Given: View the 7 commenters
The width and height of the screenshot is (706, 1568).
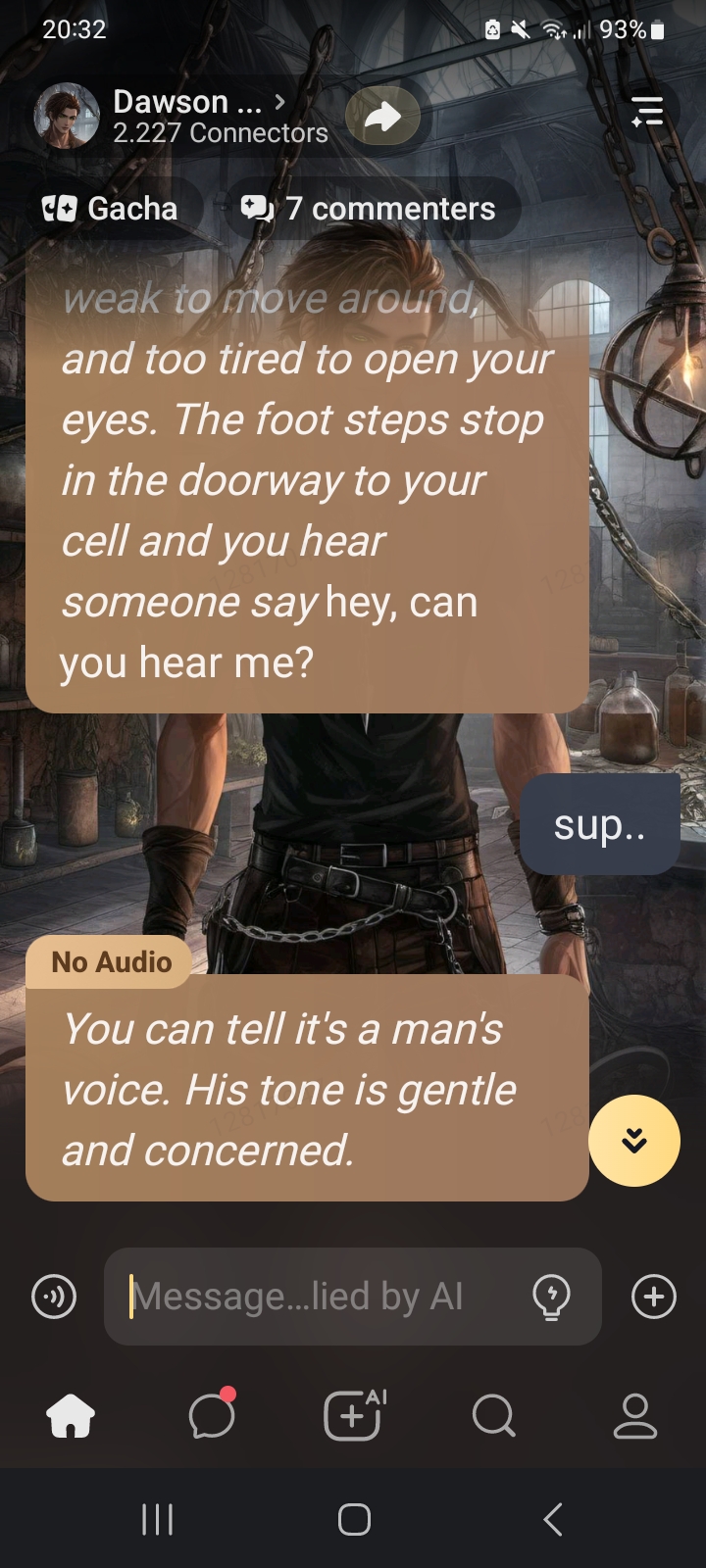Looking at the screenshot, I should 370,208.
